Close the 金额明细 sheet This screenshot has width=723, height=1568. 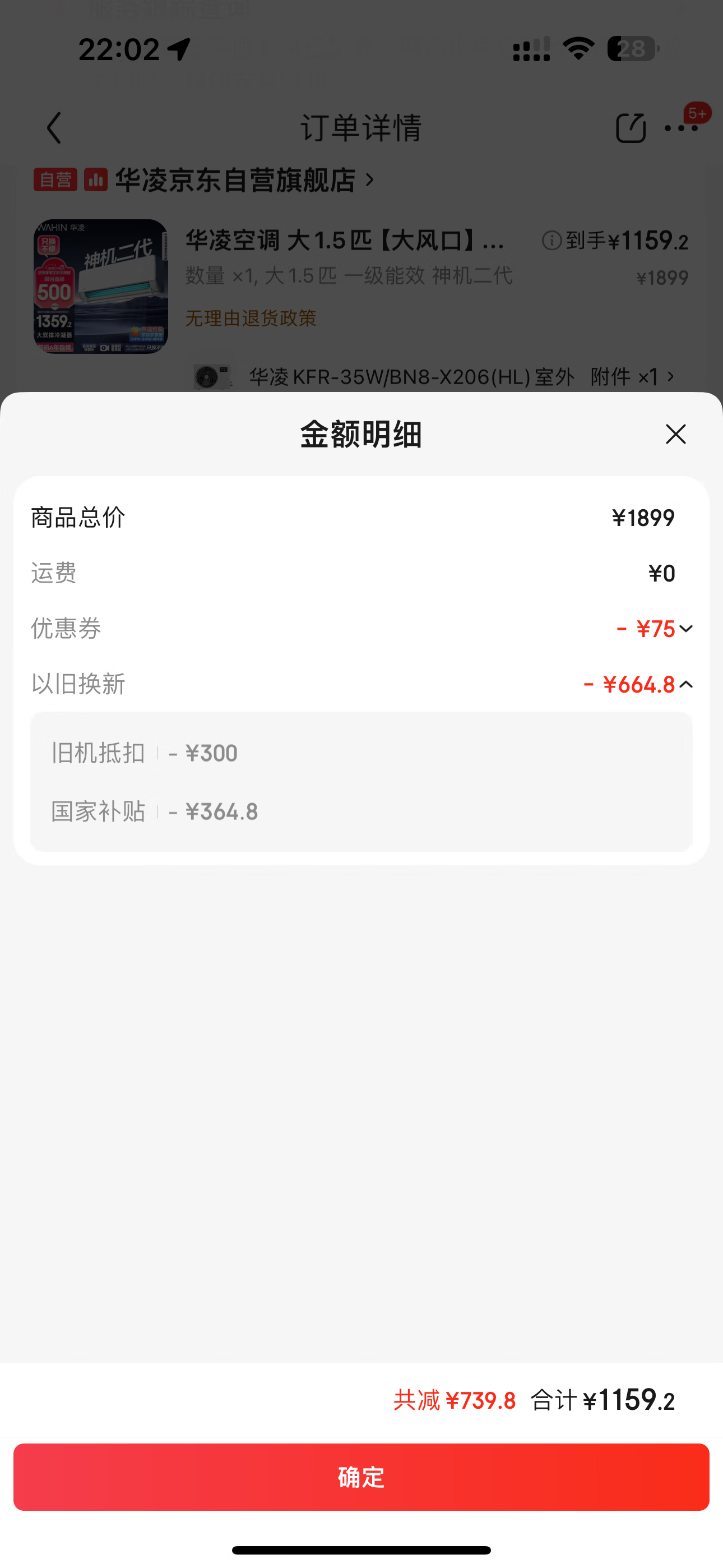pos(675,434)
